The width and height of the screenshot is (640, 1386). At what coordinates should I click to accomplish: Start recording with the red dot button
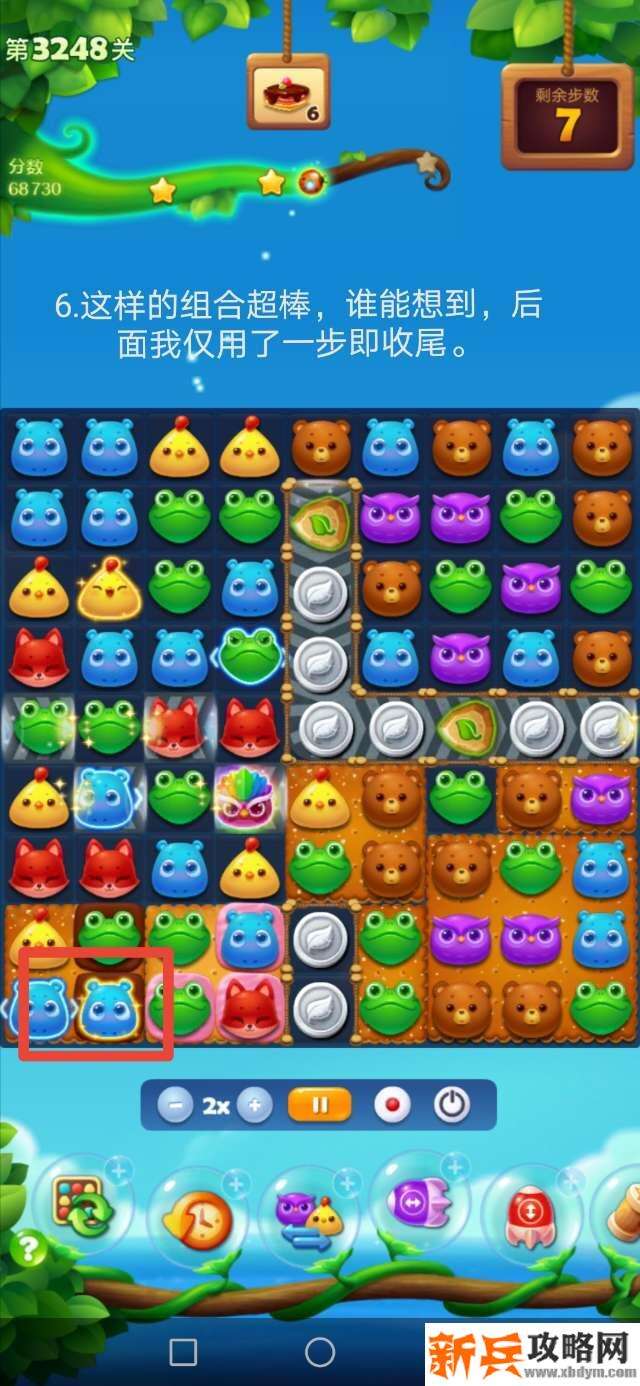coord(392,1105)
